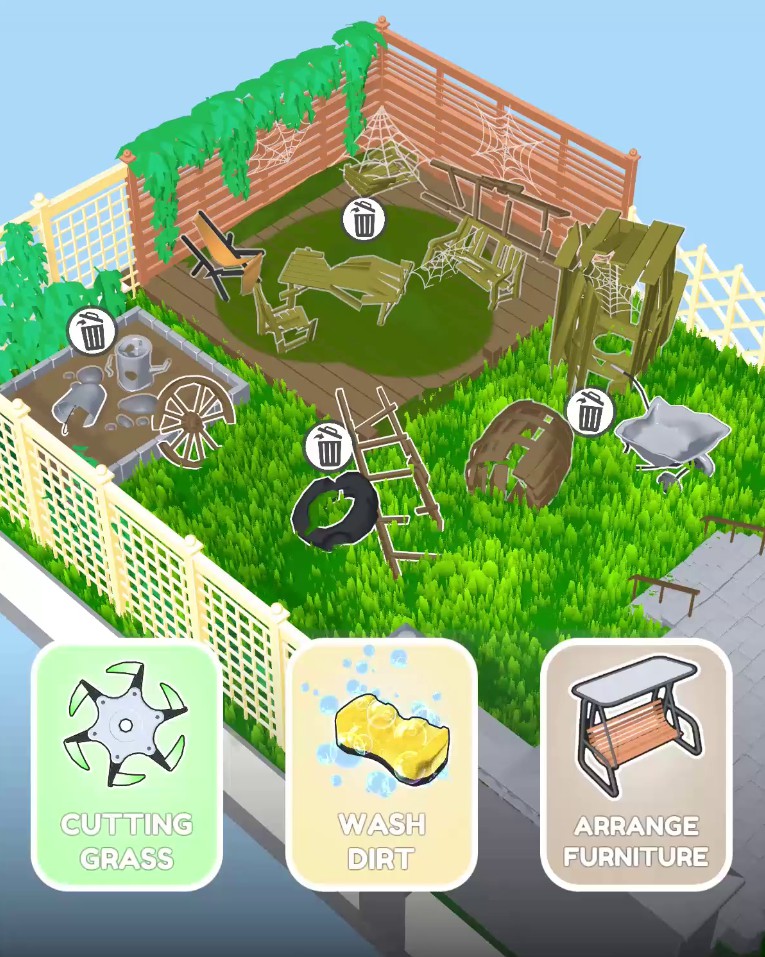The height and width of the screenshot is (957, 765).
Task: Tap the trash icon above the broken deck furniture
Action: tap(364, 218)
